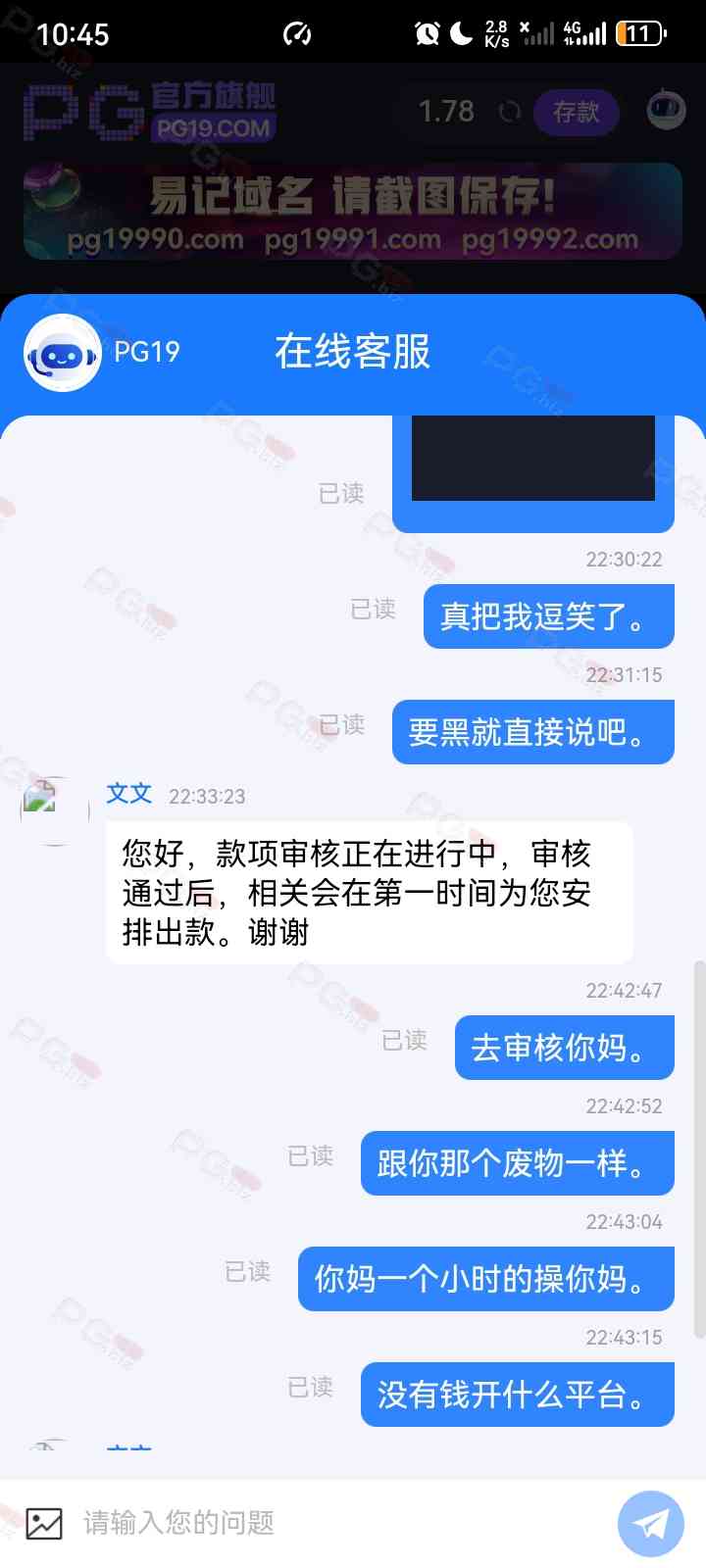The width and height of the screenshot is (706, 1568).
Task: Refresh the balance next to 1.78
Action: (x=509, y=113)
